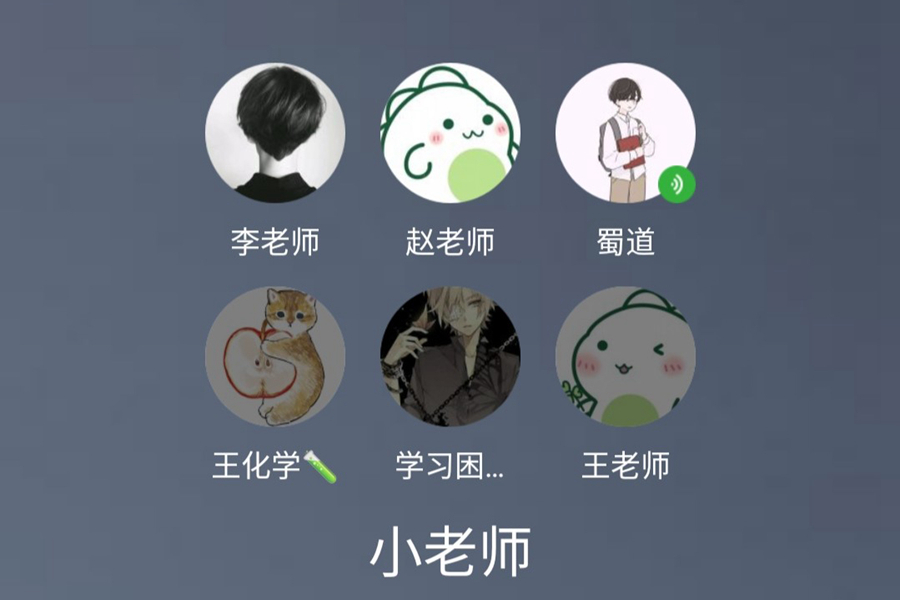Select 蜀道's avatar with speaking indicator
900x600 pixels.
pyautogui.click(x=625, y=133)
